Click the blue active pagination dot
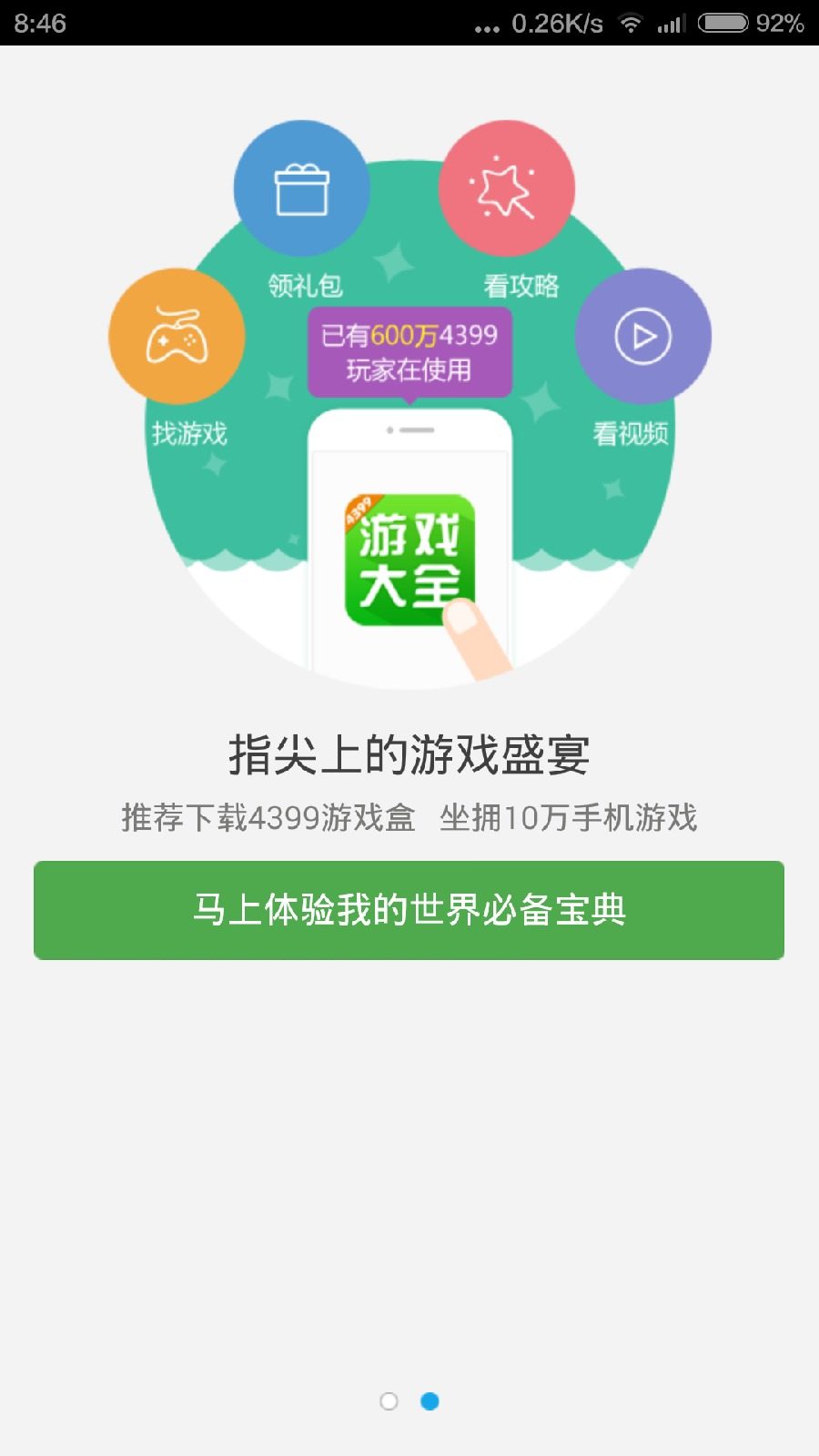 click(x=429, y=1402)
